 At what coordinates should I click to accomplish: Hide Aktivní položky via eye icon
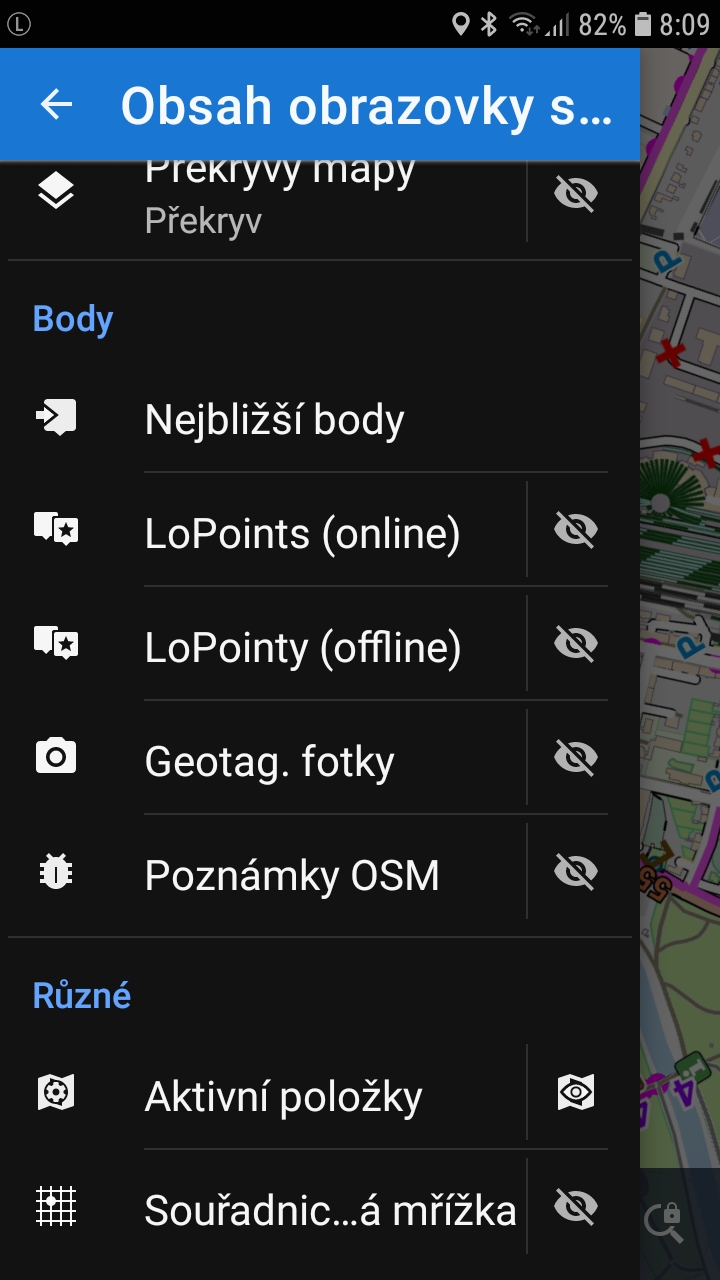pyautogui.click(x=576, y=1093)
